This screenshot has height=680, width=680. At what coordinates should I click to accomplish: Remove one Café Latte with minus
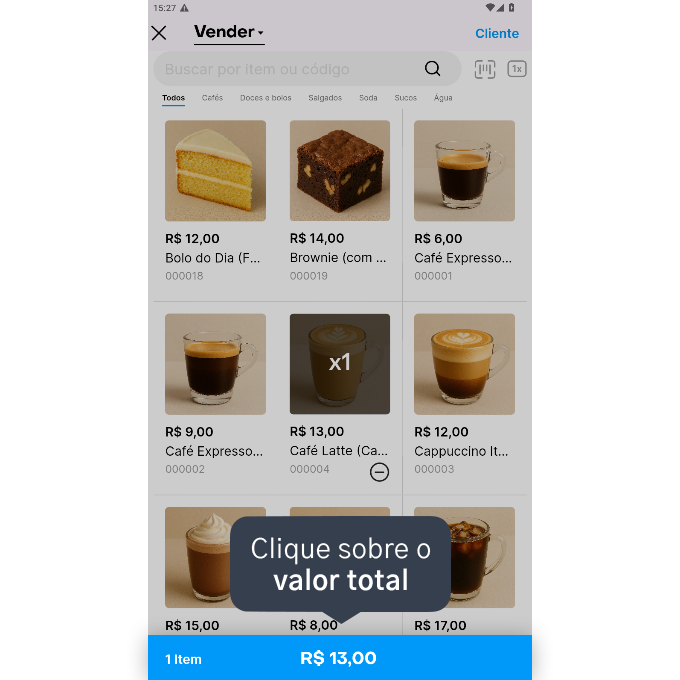pos(379,472)
